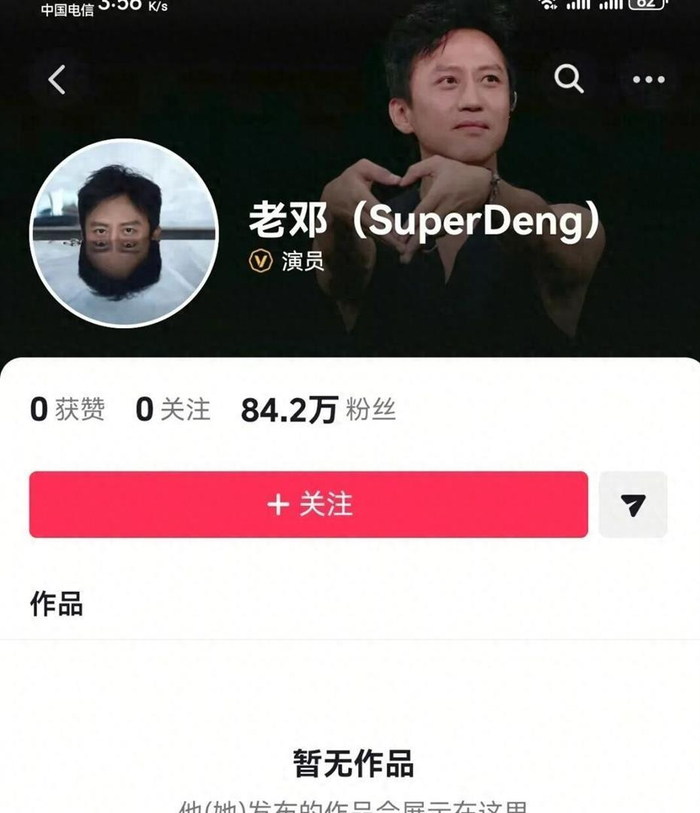Follow 老邓 with the red 关注 button
Image resolution: width=700 pixels, height=813 pixels.
coord(308,504)
